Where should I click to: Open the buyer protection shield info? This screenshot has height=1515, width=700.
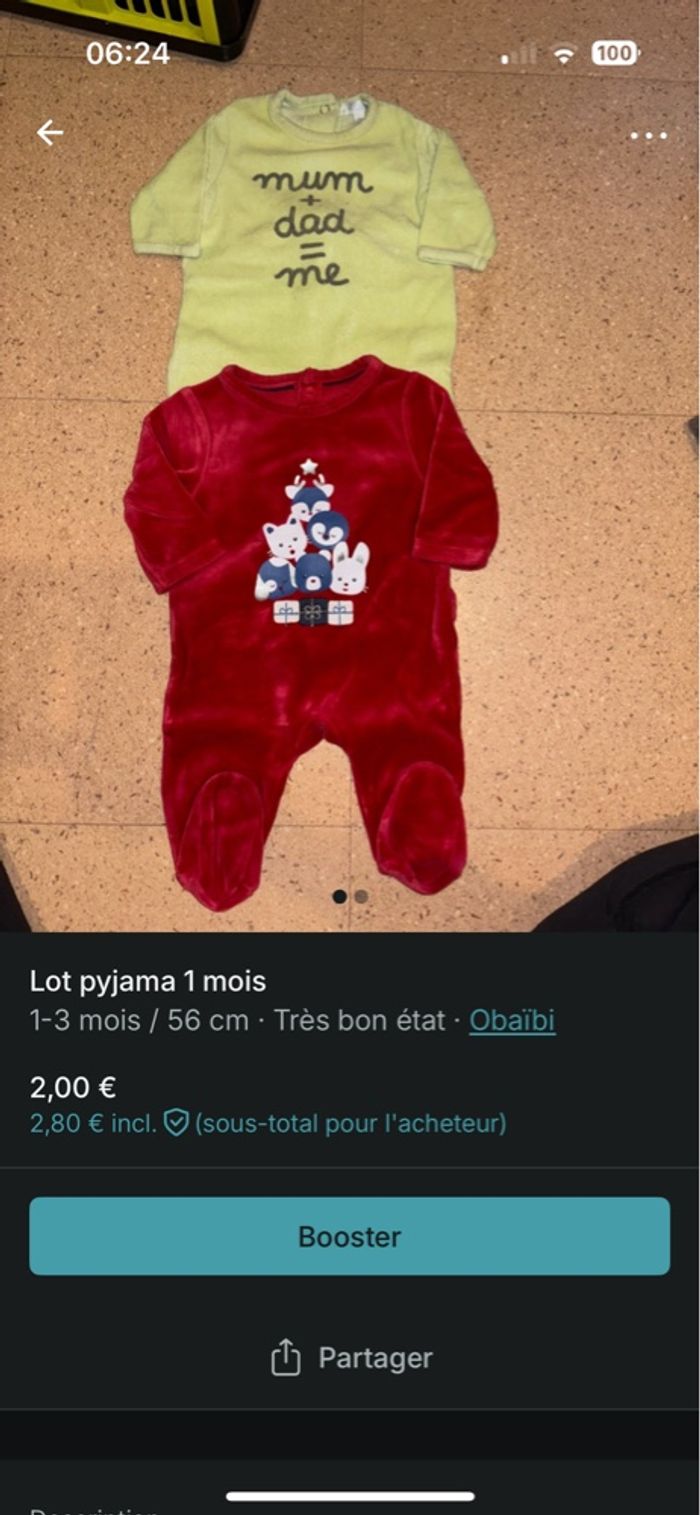pos(176,1124)
